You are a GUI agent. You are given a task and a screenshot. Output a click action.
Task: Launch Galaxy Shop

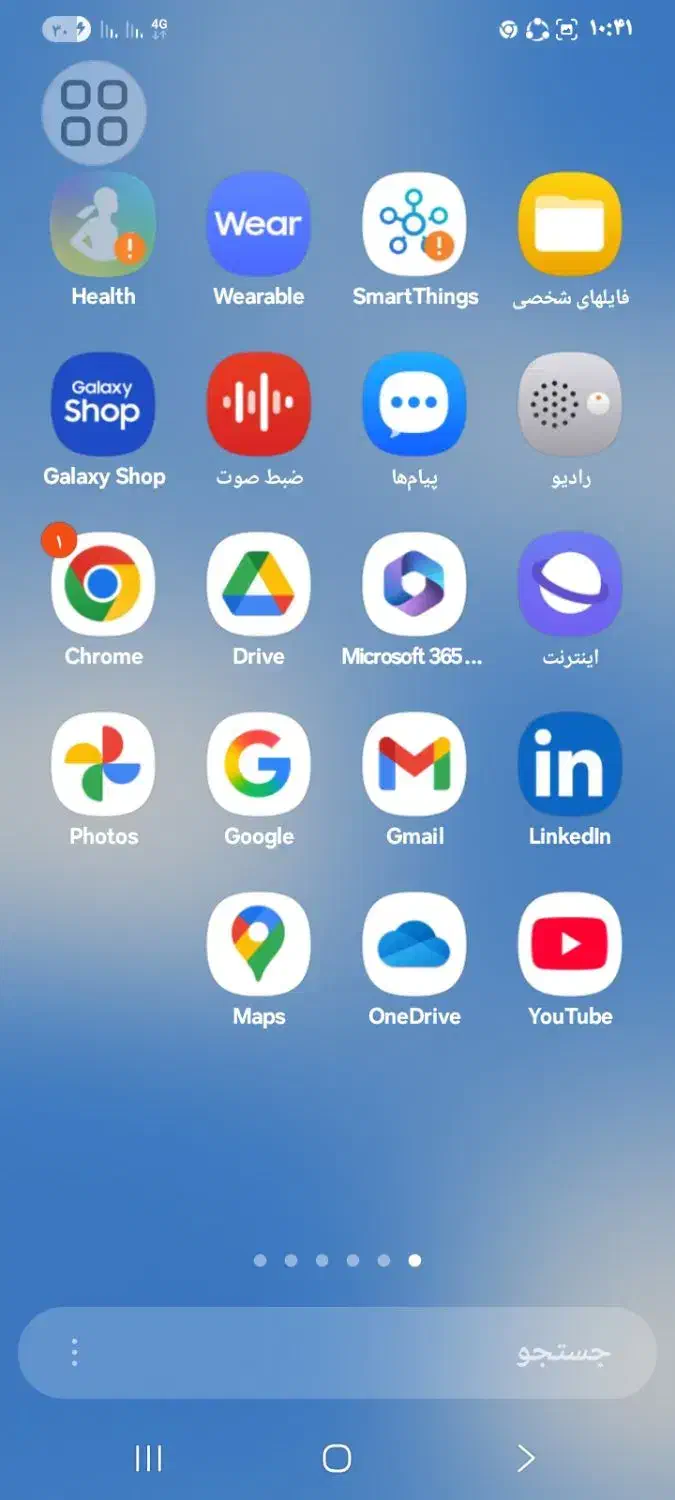[103, 404]
